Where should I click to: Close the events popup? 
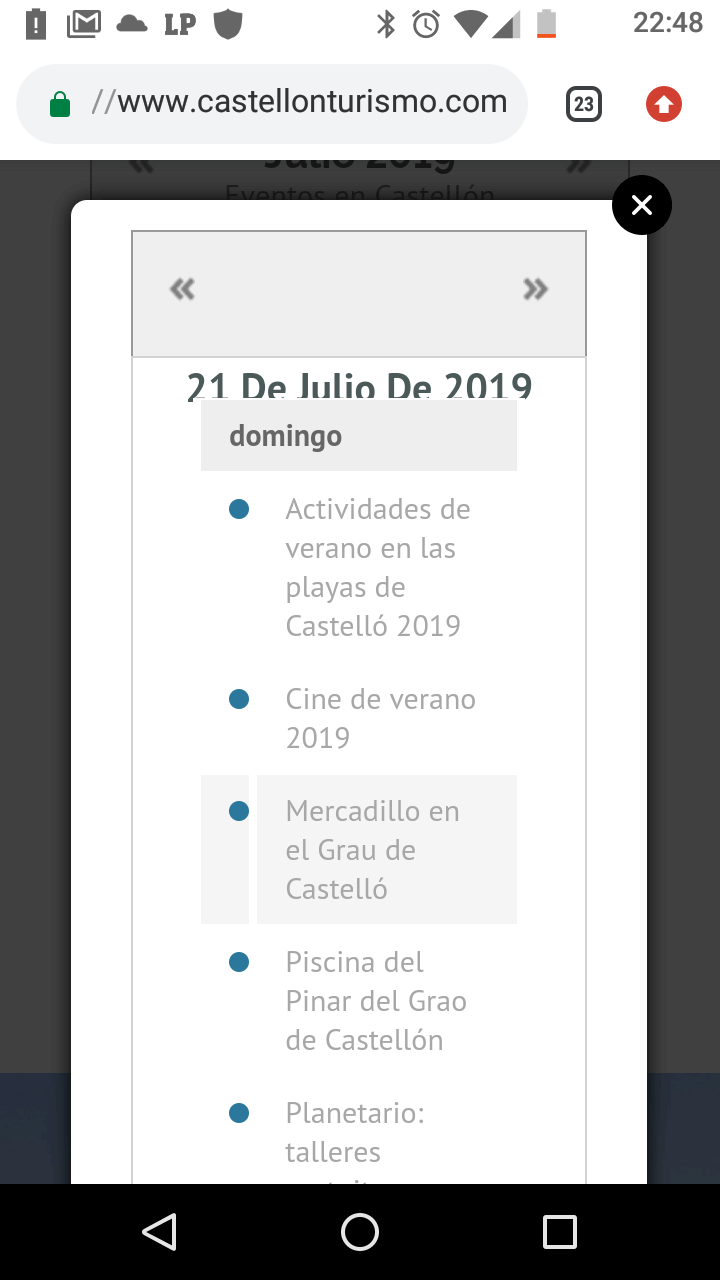pyautogui.click(x=642, y=205)
